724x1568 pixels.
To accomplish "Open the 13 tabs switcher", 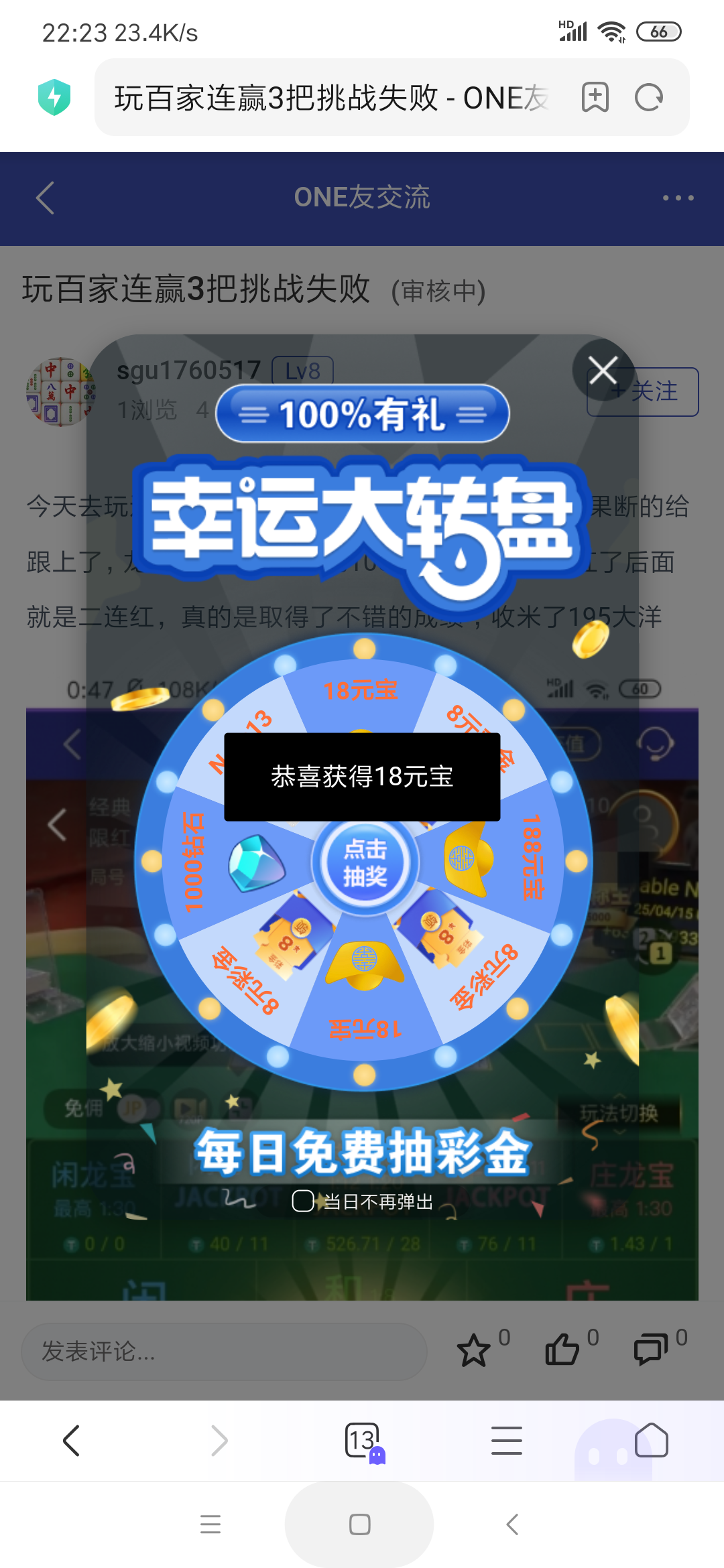I will 363,1441.
